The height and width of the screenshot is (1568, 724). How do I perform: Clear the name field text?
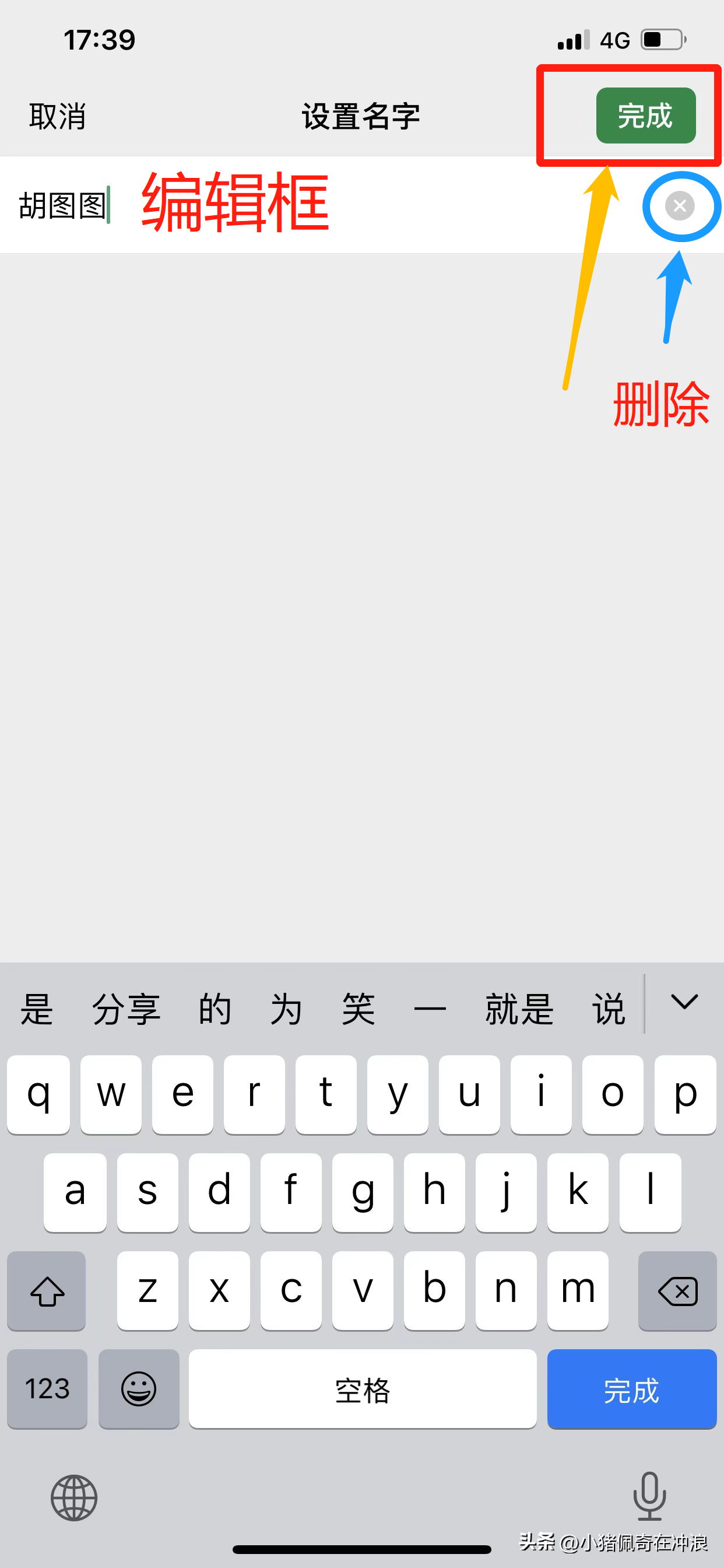[680, 206]
